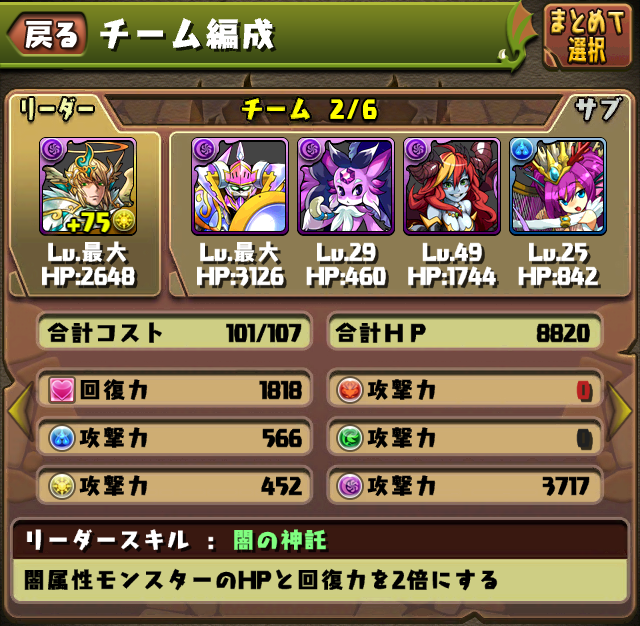Tap the 戻る back button
Screen dimensions: 640x626
click(x=48, y=36)
